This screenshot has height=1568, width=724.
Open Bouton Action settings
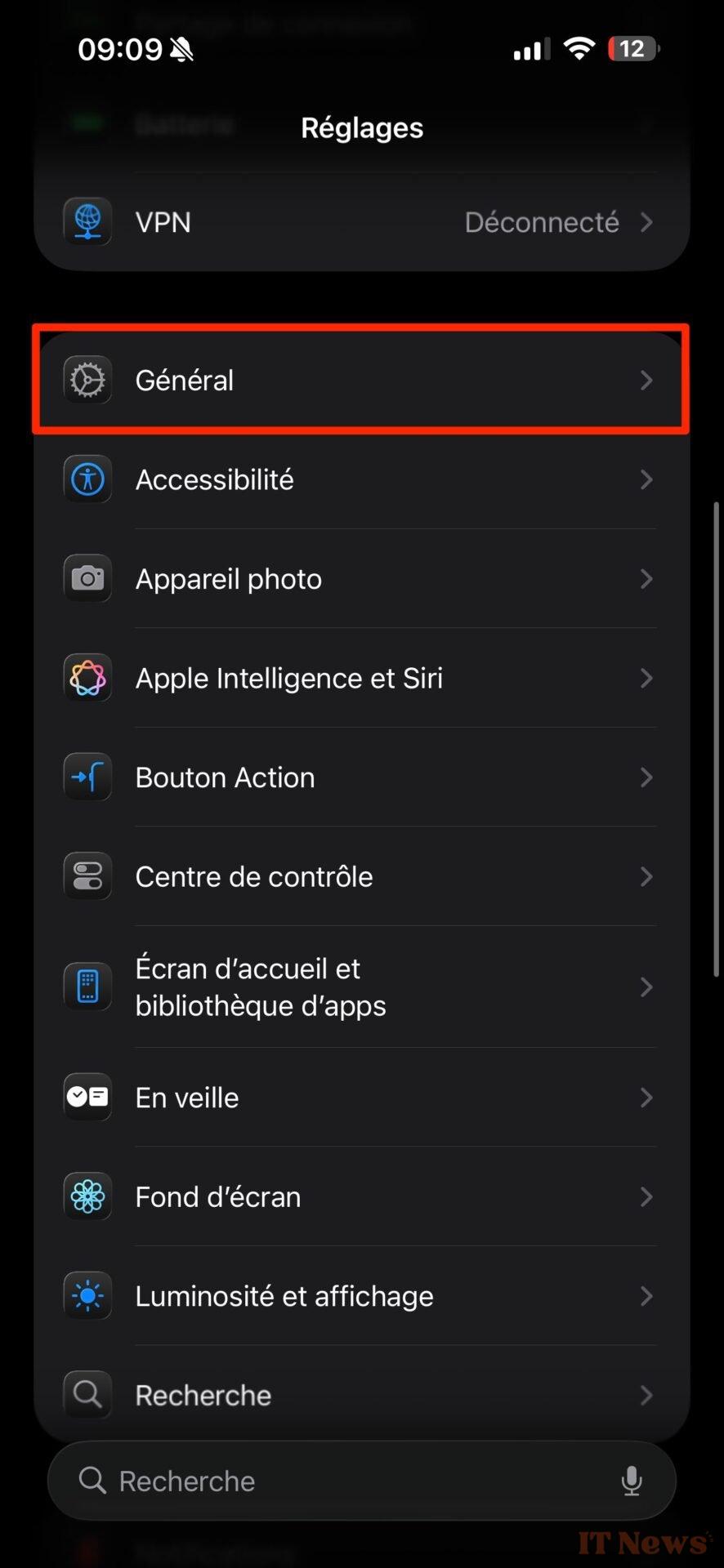[361, 777]
